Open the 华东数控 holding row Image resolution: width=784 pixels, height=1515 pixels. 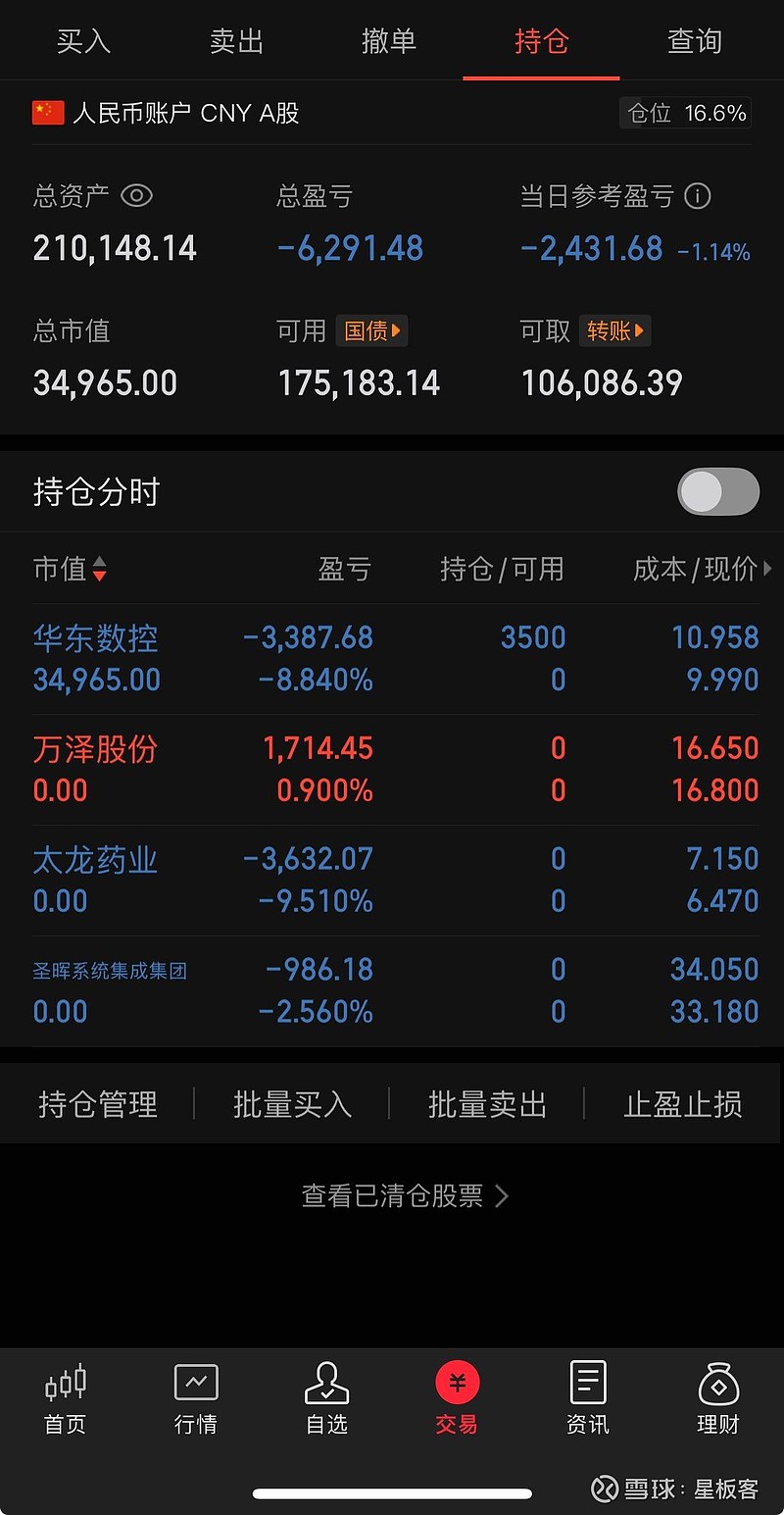point(392,659)
